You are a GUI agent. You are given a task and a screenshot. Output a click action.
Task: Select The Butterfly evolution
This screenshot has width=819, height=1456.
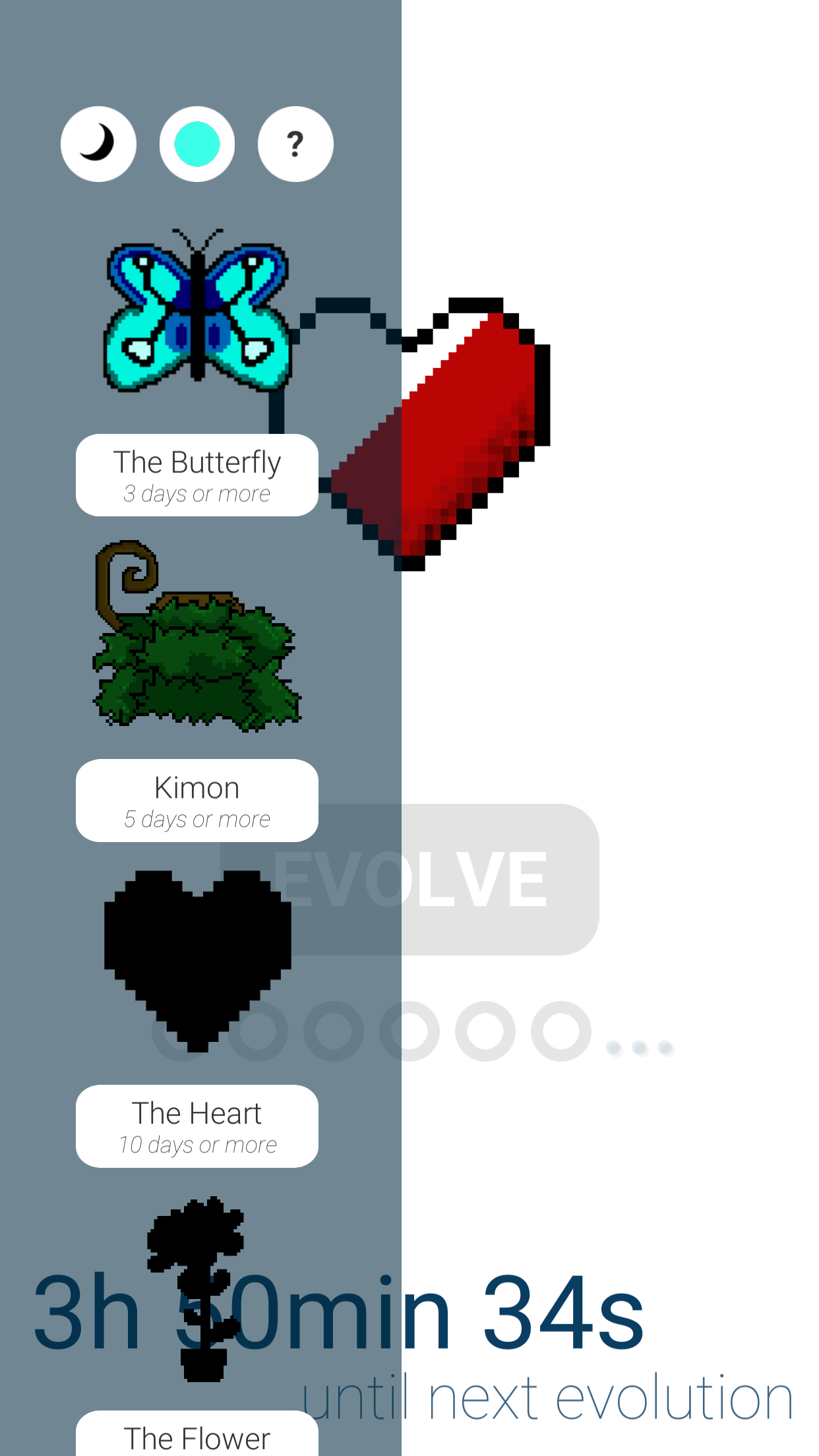pyautogui.click(x=197, y=475)
